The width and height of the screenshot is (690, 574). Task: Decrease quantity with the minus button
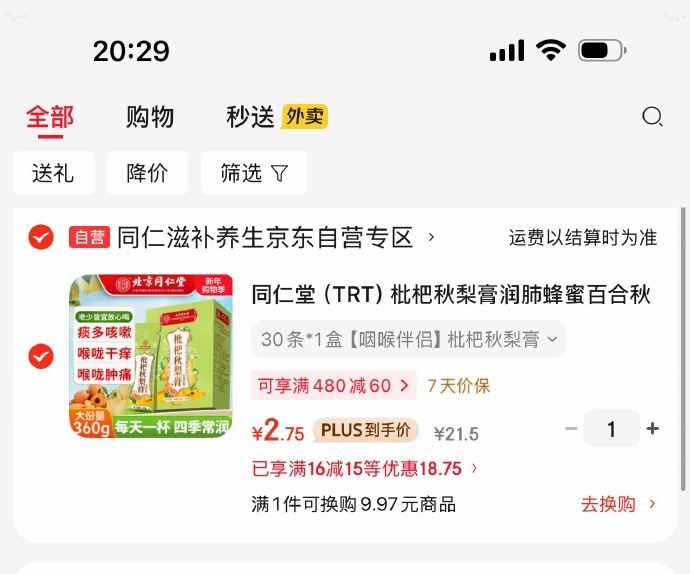point(571,428)
